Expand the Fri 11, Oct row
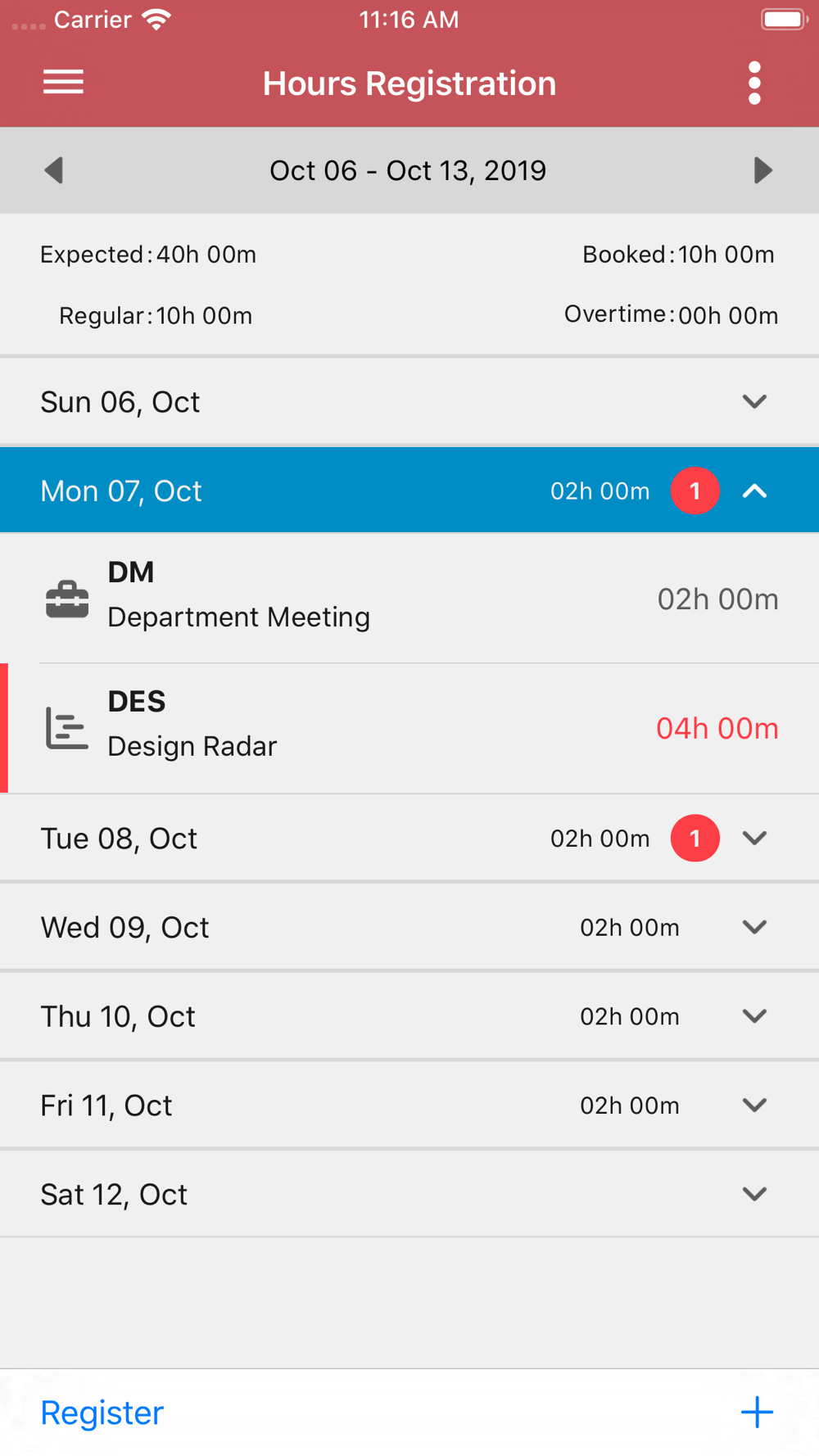 (409, 1106)
